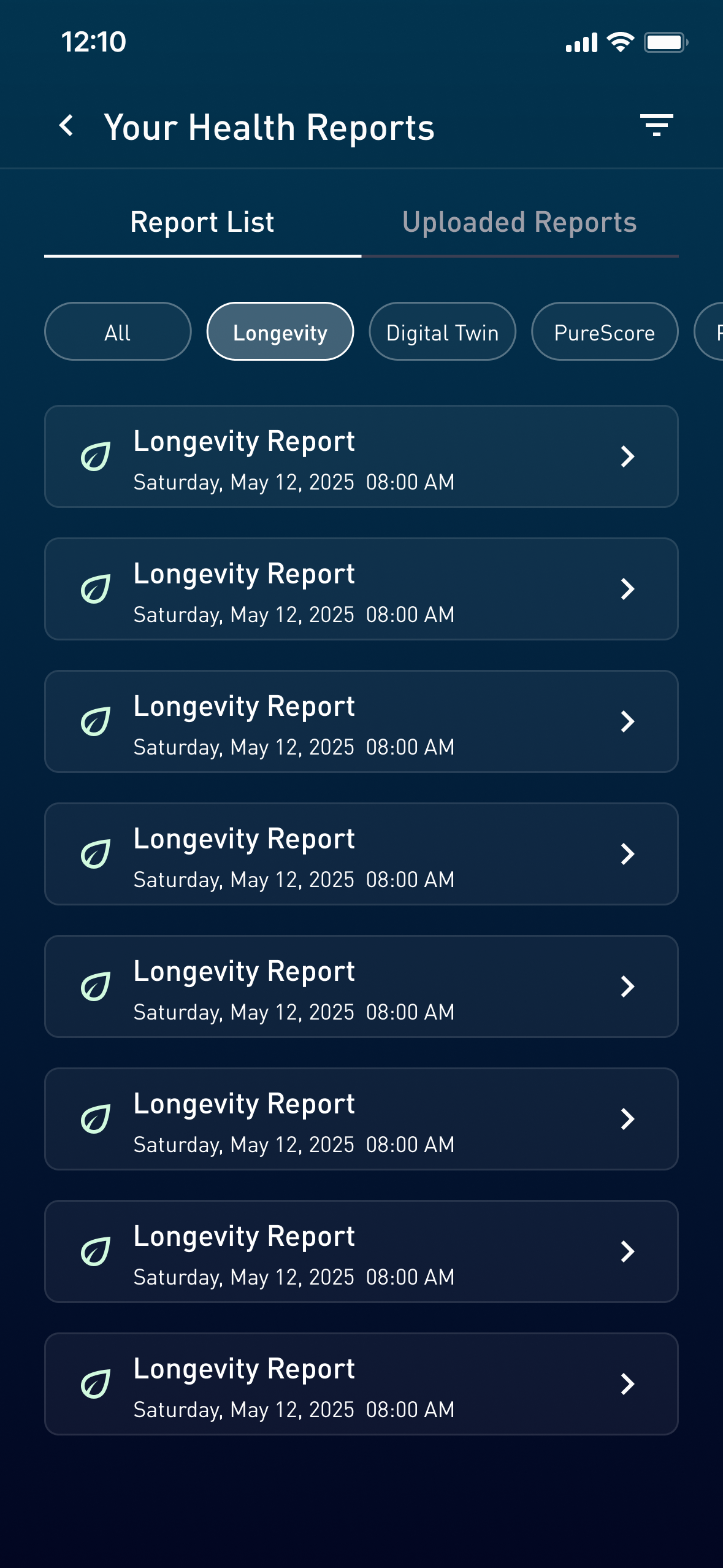Open the filter options icon
The height and width of the screenshot is (1568, 723).
656,125
